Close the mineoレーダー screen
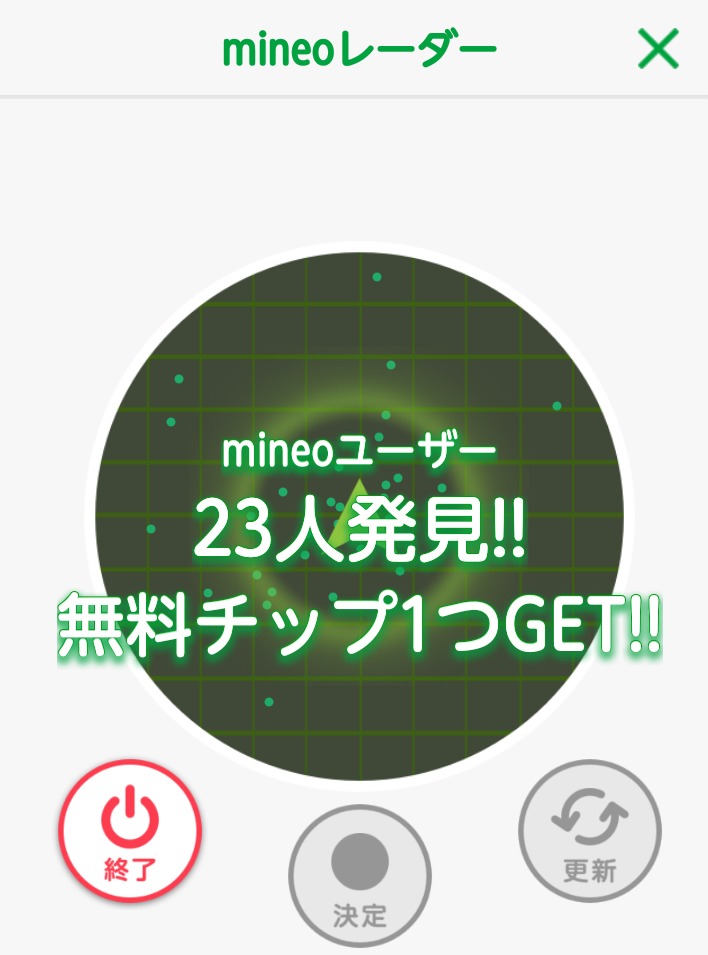The height and width of the screenshot is (955, 708). 658,49
